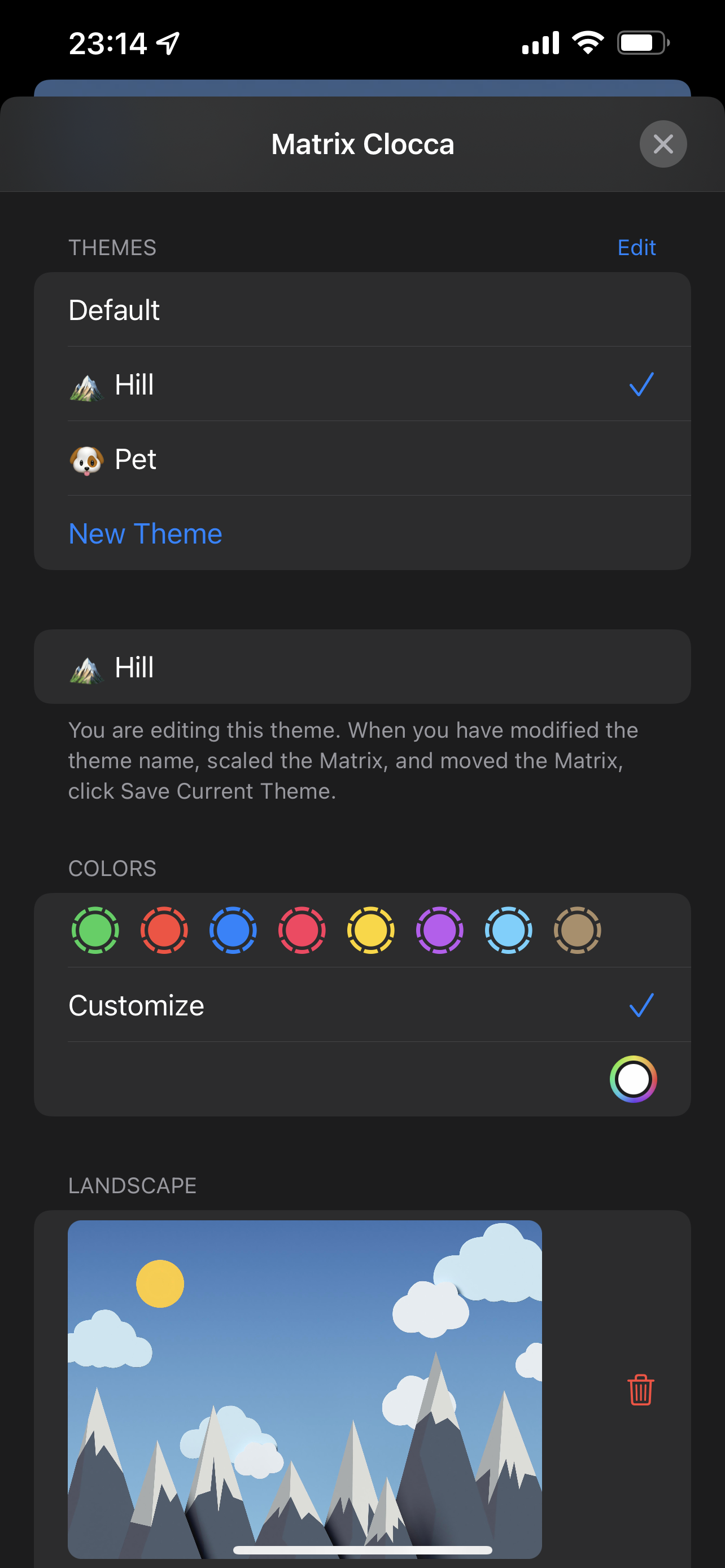Open the custom color picker well
The image size is (725, 1568).
pyautogui.click(x=633, y=1079)
